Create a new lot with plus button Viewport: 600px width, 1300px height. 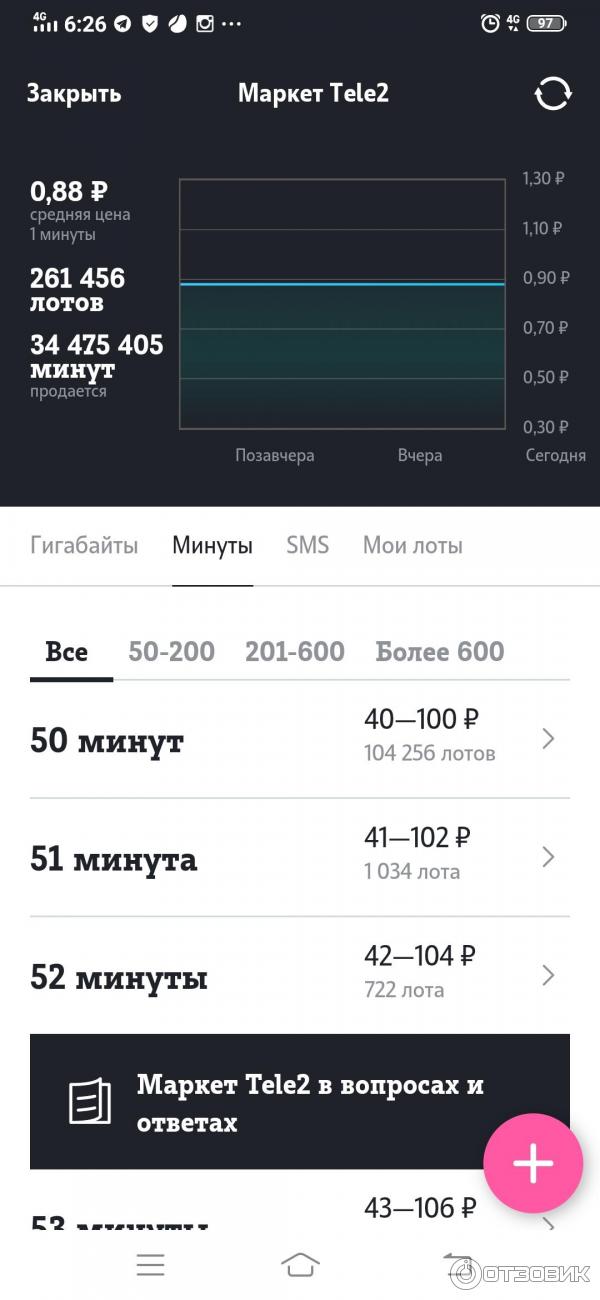(x=533, y=1163)
